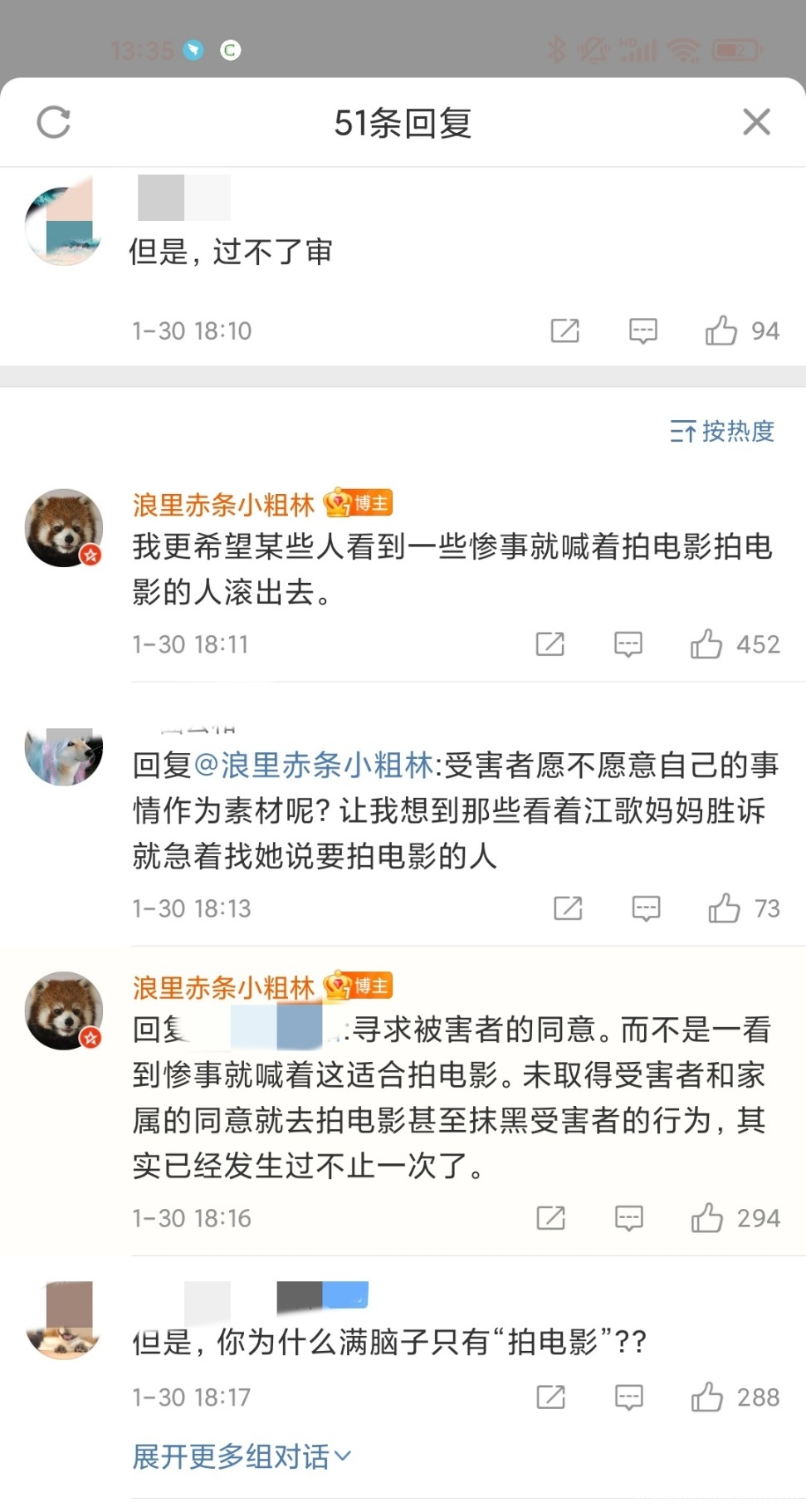Viewport: 806px width, 1512px height.
Task: Refresh the 51条回复 replies list
Action: click(x=54, y=122)
